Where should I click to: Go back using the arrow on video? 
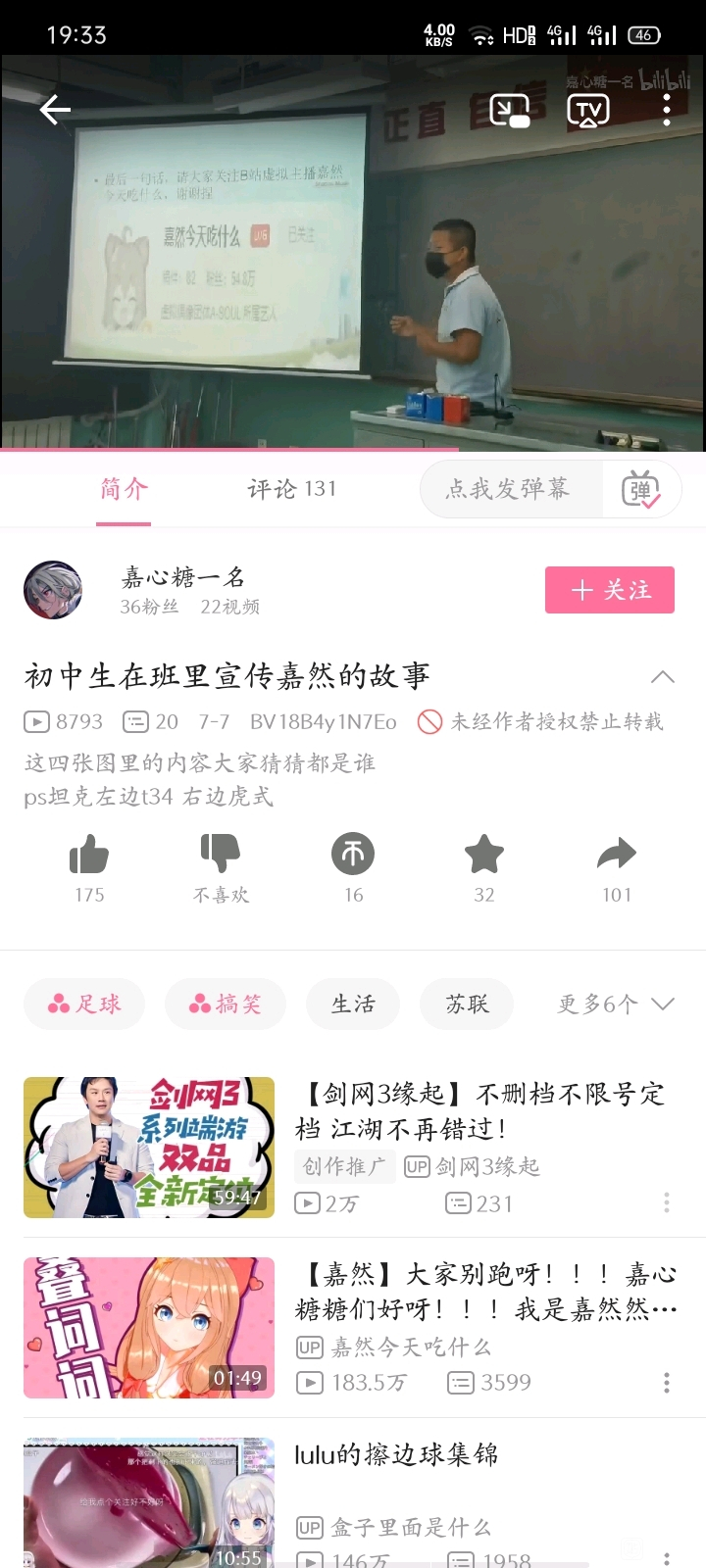click(x=55, y=110)
